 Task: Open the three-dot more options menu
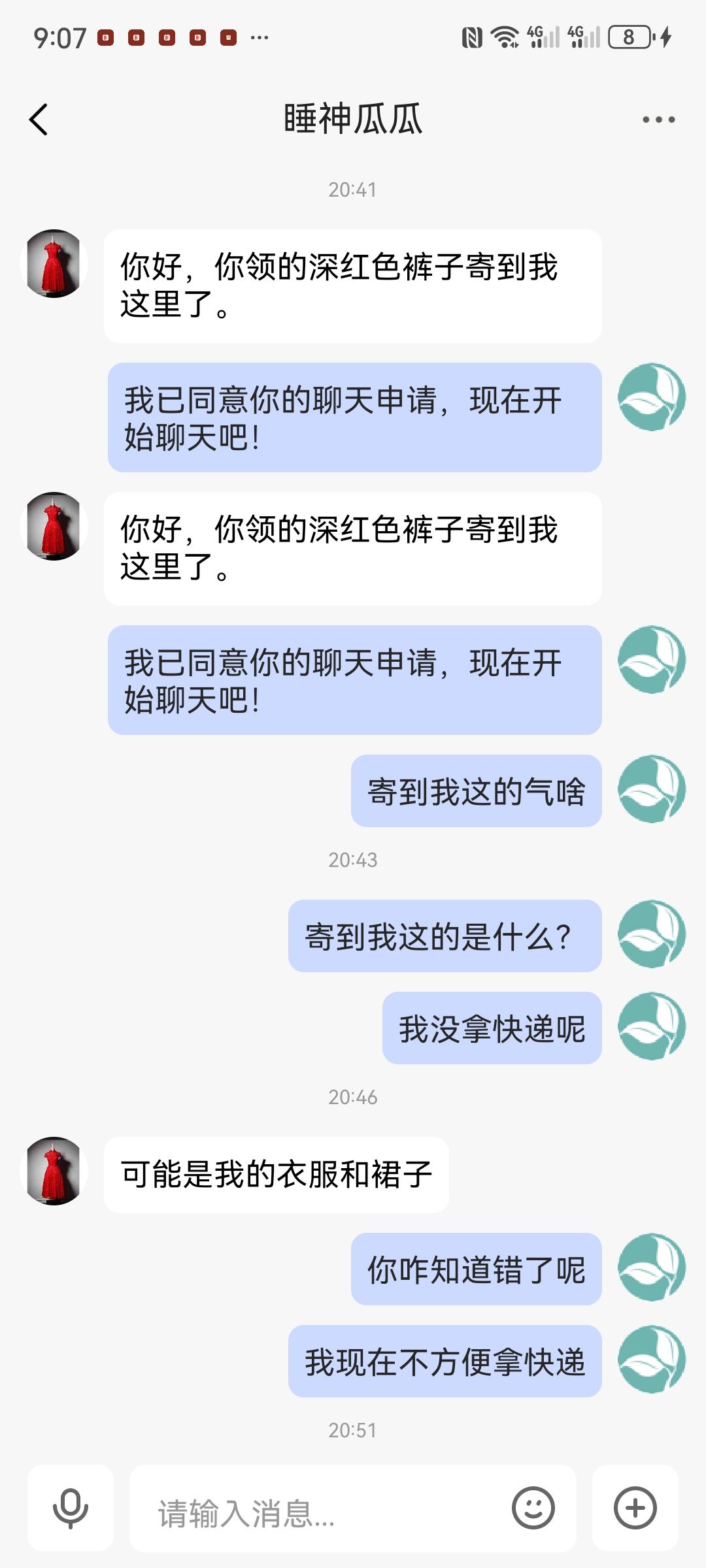coord(658,120)
